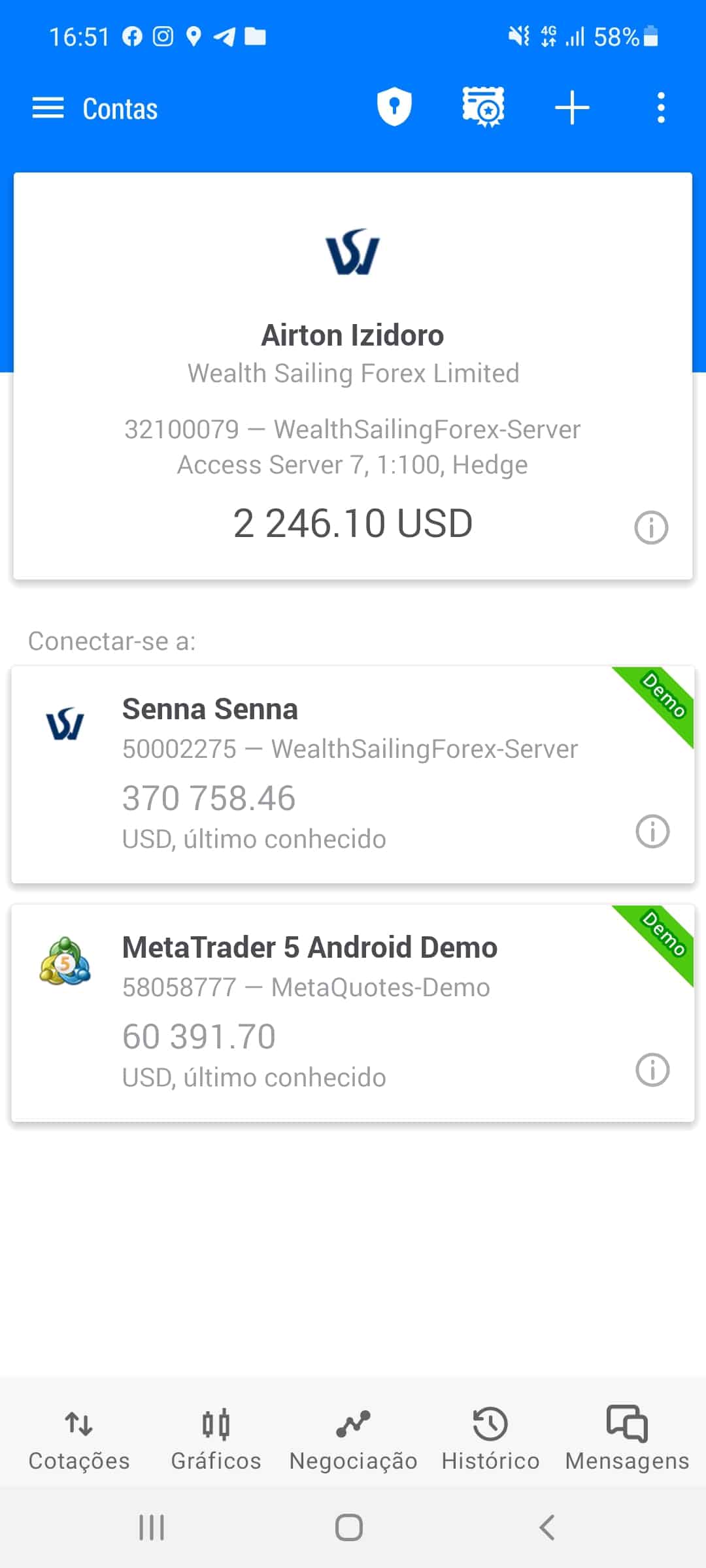The width and height of the screenshot is (706, 1568).
Task: Go to the Gráficos tab
Action: point(216,1439)
